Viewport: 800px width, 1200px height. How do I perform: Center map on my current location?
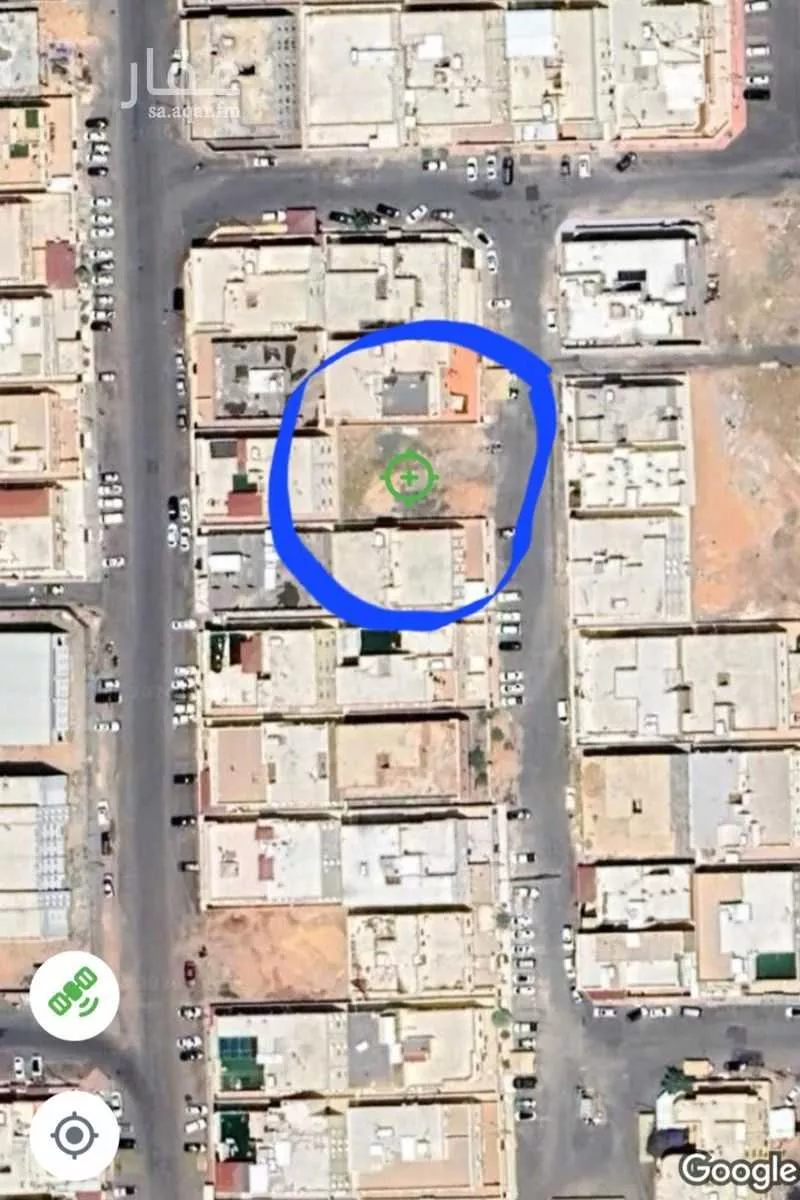(x=74, y=1135)
